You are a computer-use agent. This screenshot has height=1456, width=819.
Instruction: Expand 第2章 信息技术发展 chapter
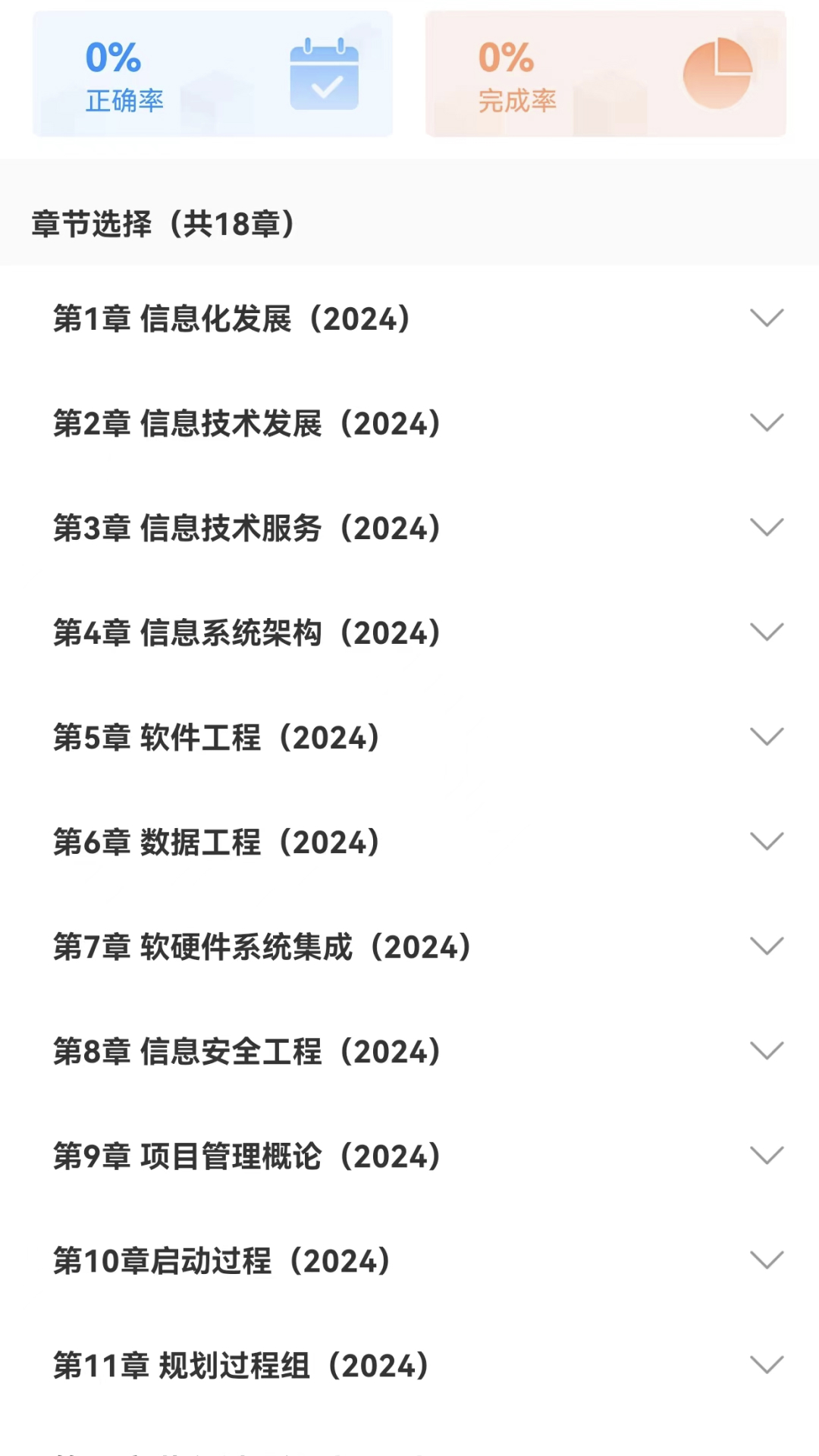point(766,423)
